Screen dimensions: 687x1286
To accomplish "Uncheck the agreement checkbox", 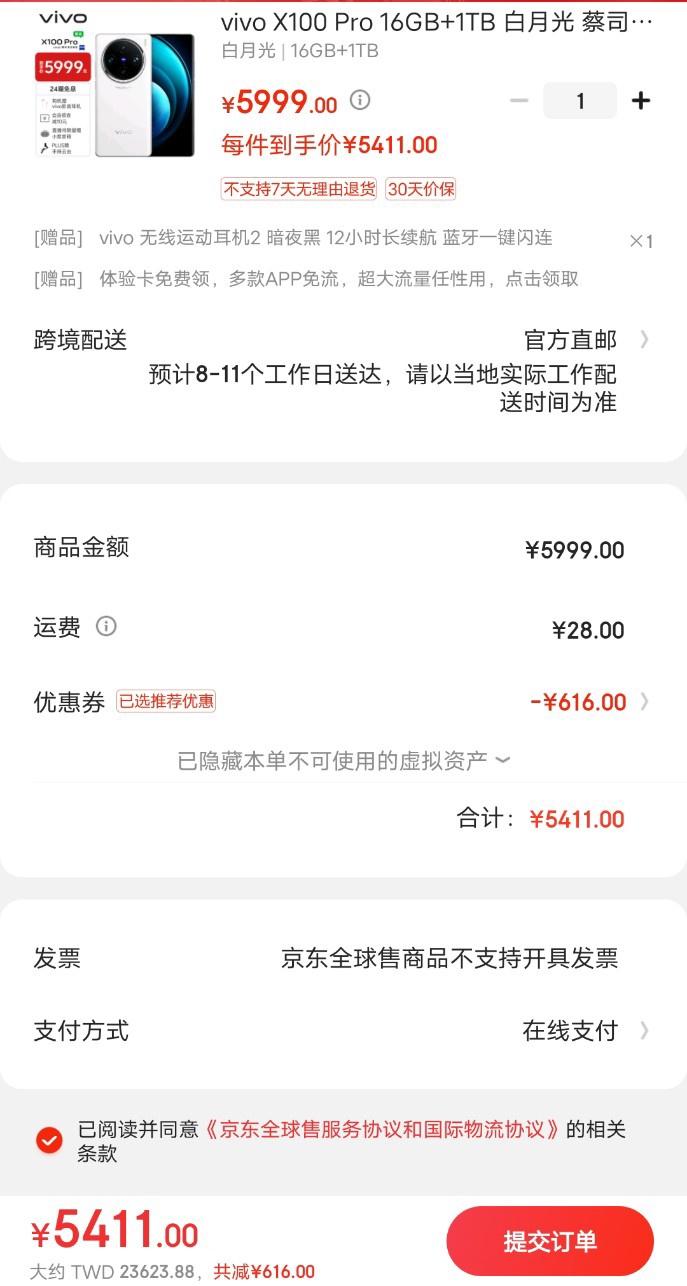I will tap(48, 1140).
